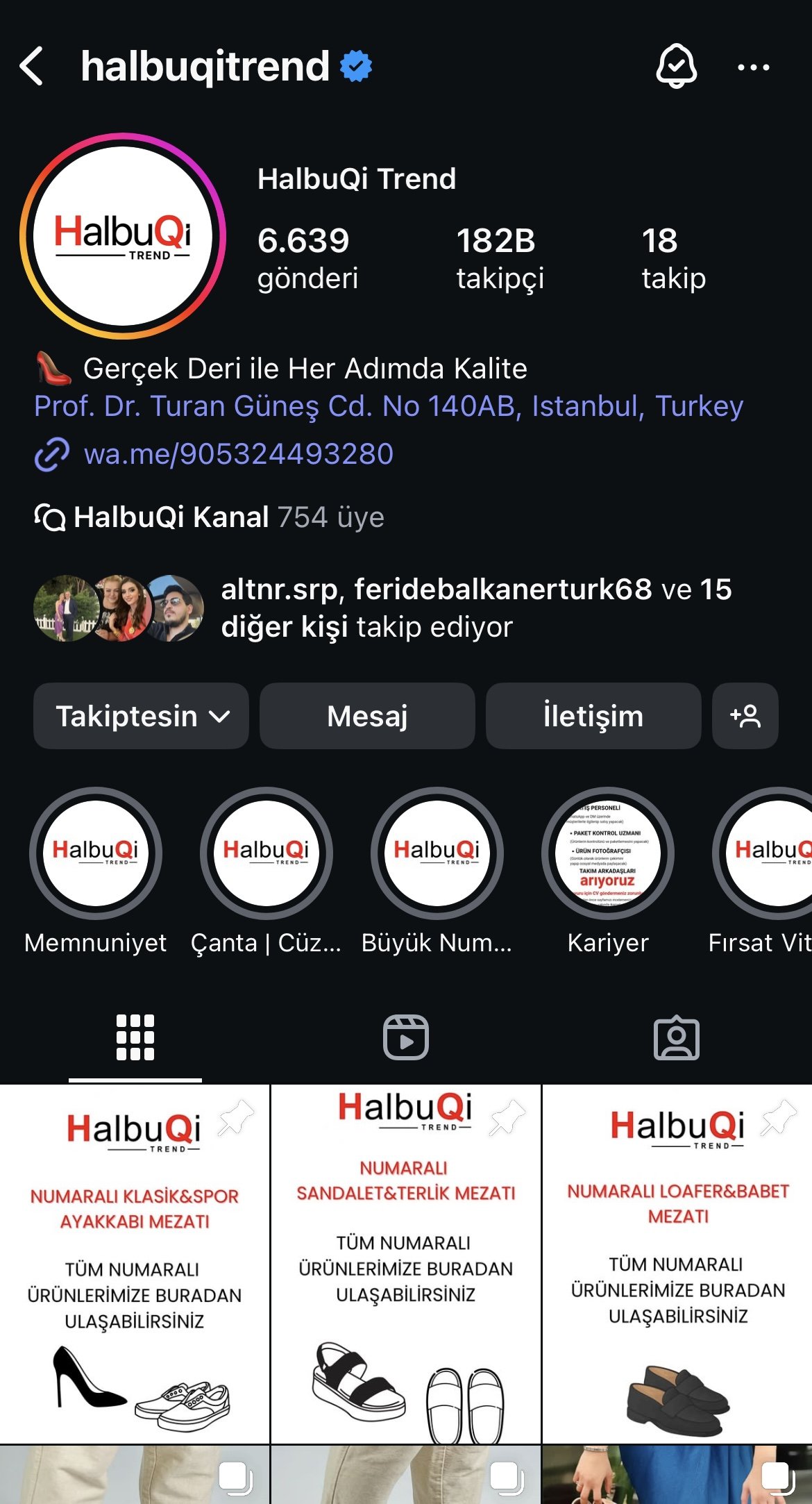Viewport: 812px width, 1504px height.
Task: View the Kariyer story highlight
Action: 608,853
